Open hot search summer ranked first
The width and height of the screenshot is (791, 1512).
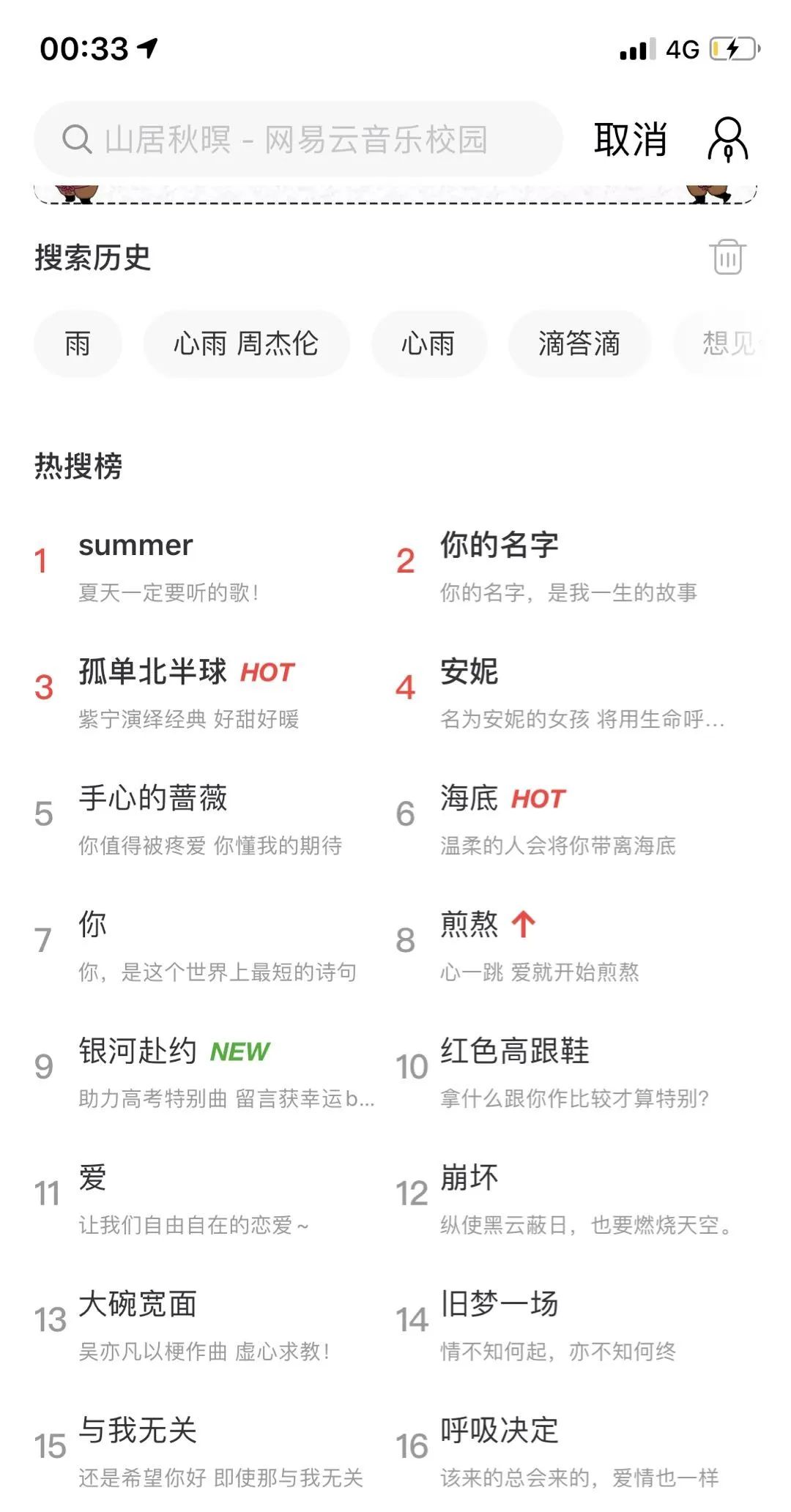198,567
